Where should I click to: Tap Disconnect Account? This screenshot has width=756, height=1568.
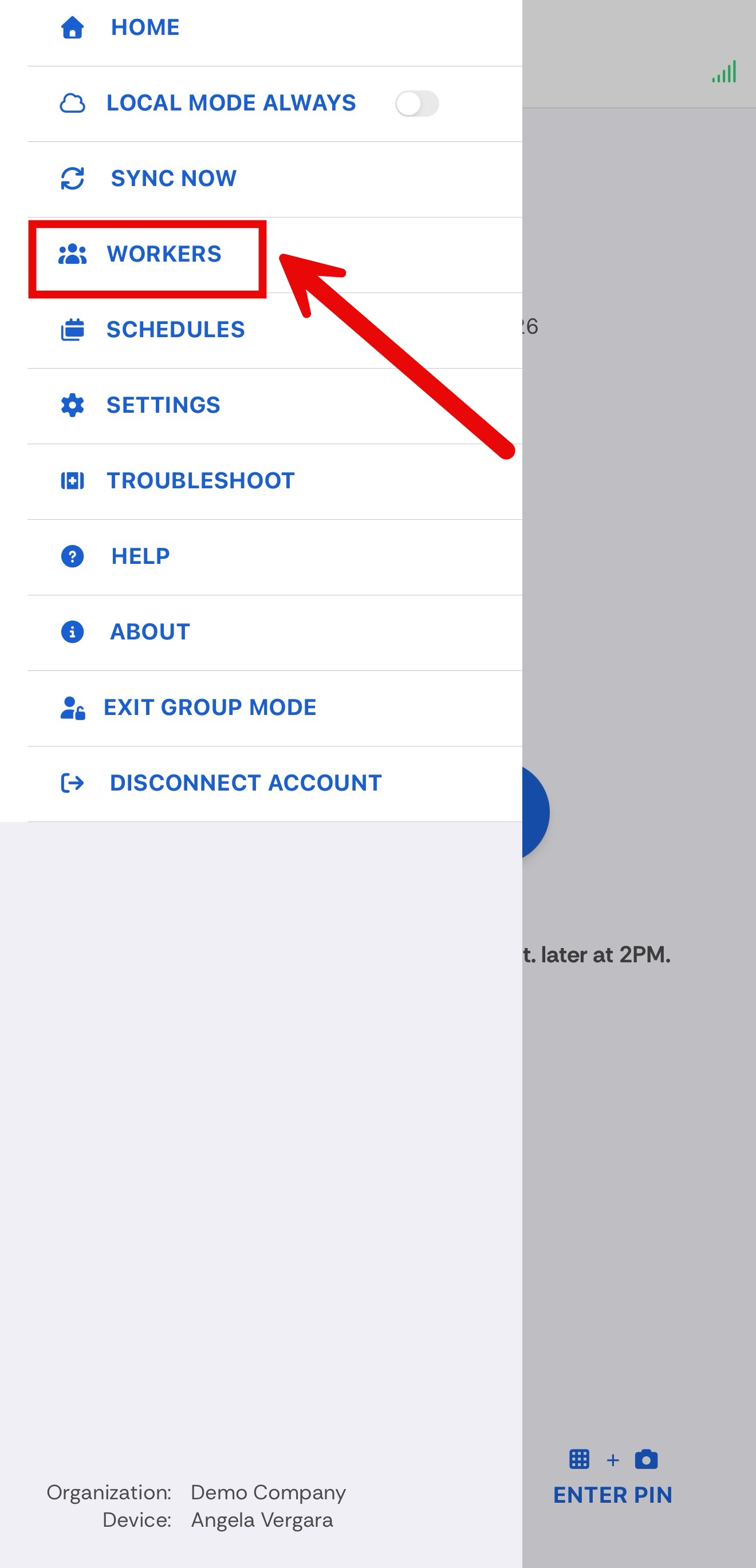[x=274, y=783]
